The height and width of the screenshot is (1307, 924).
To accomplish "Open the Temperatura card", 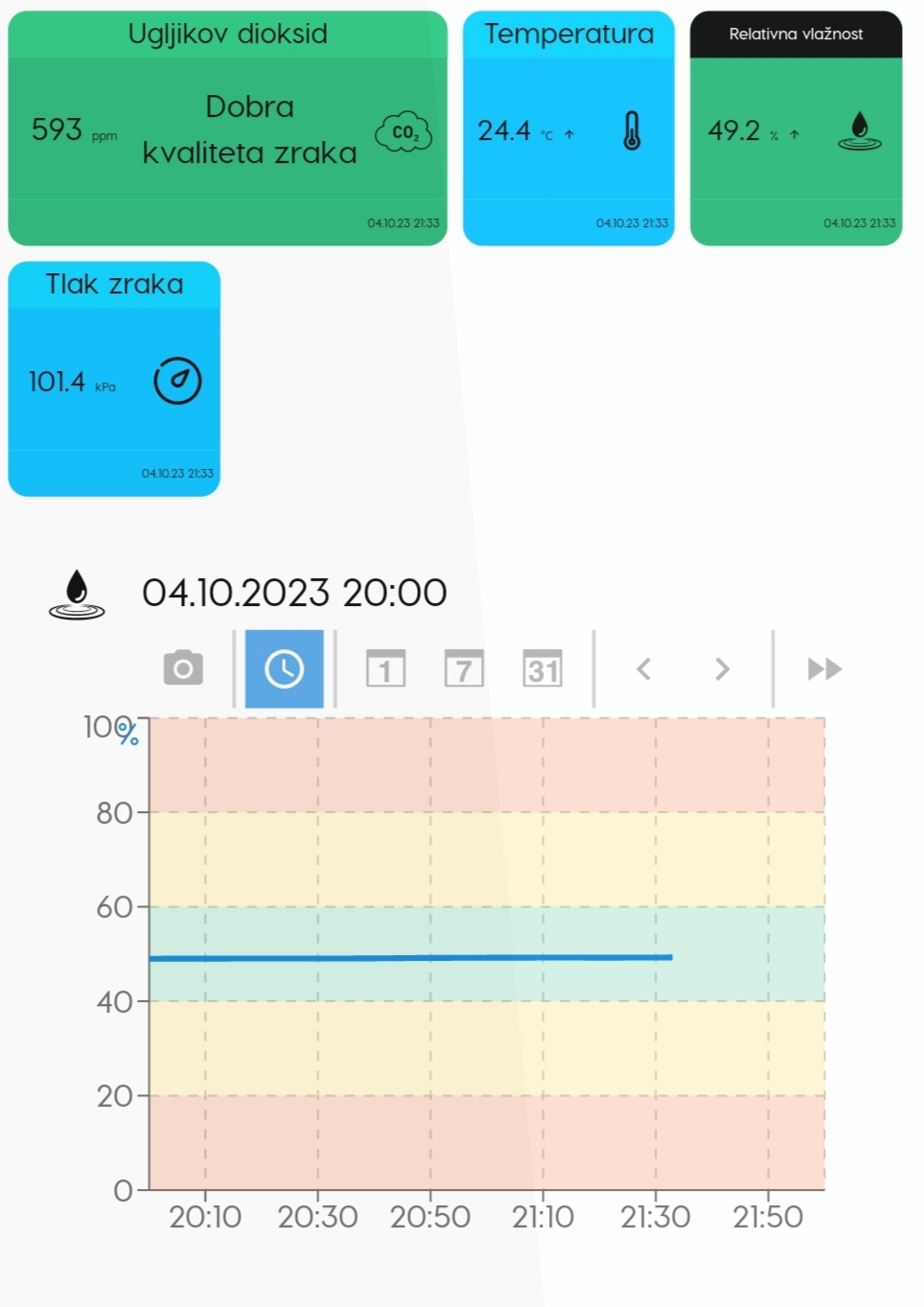I will [568, 128].
